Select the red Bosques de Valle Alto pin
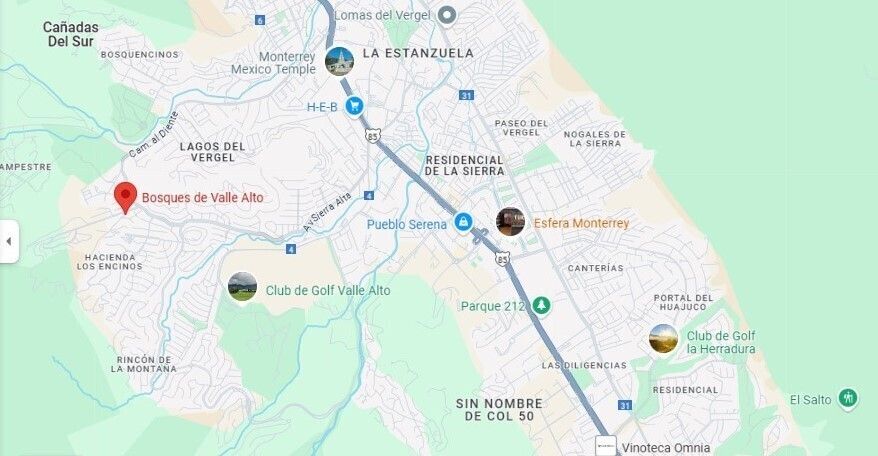 coord(125,197)
